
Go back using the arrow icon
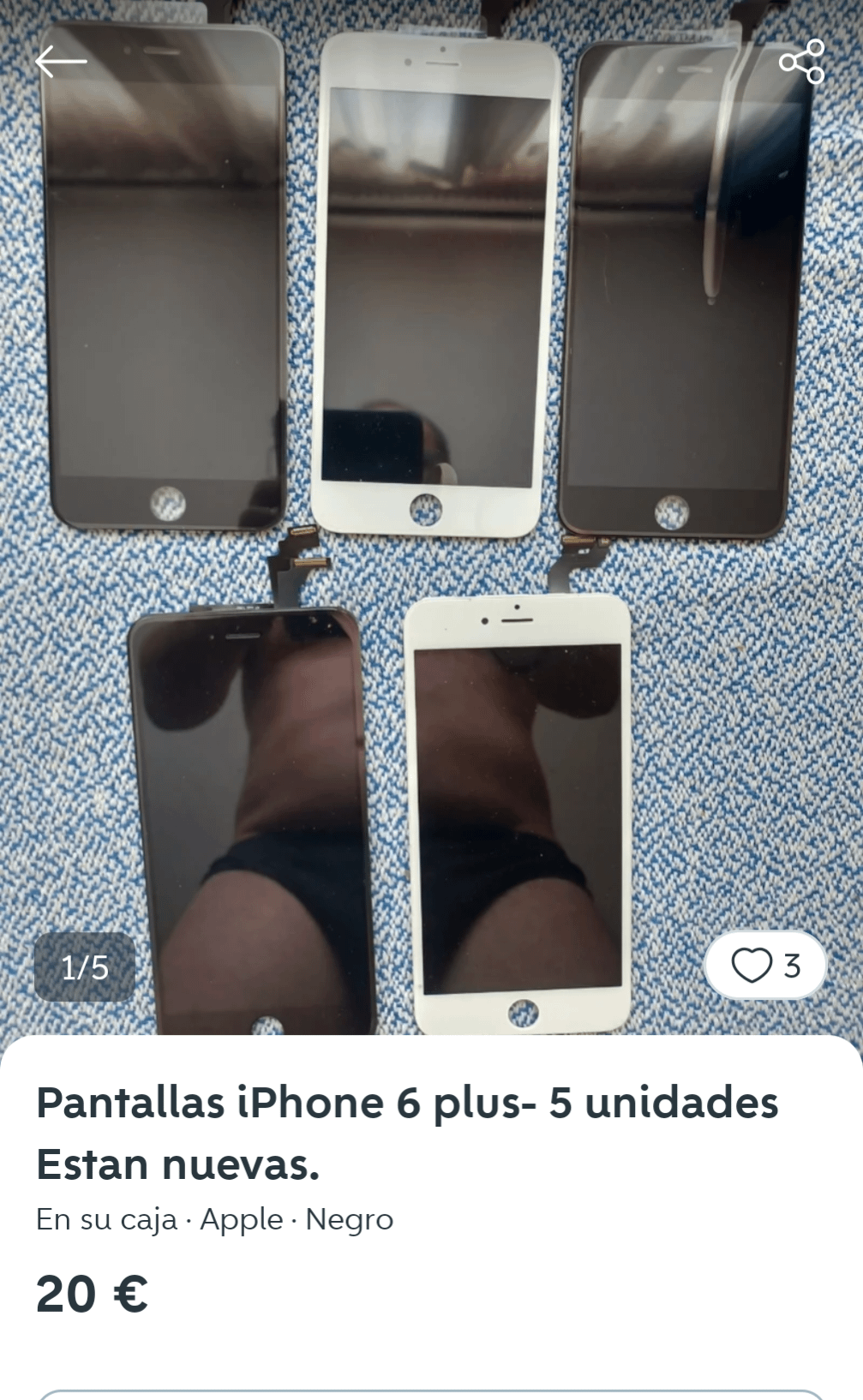(x=60, y=62)
